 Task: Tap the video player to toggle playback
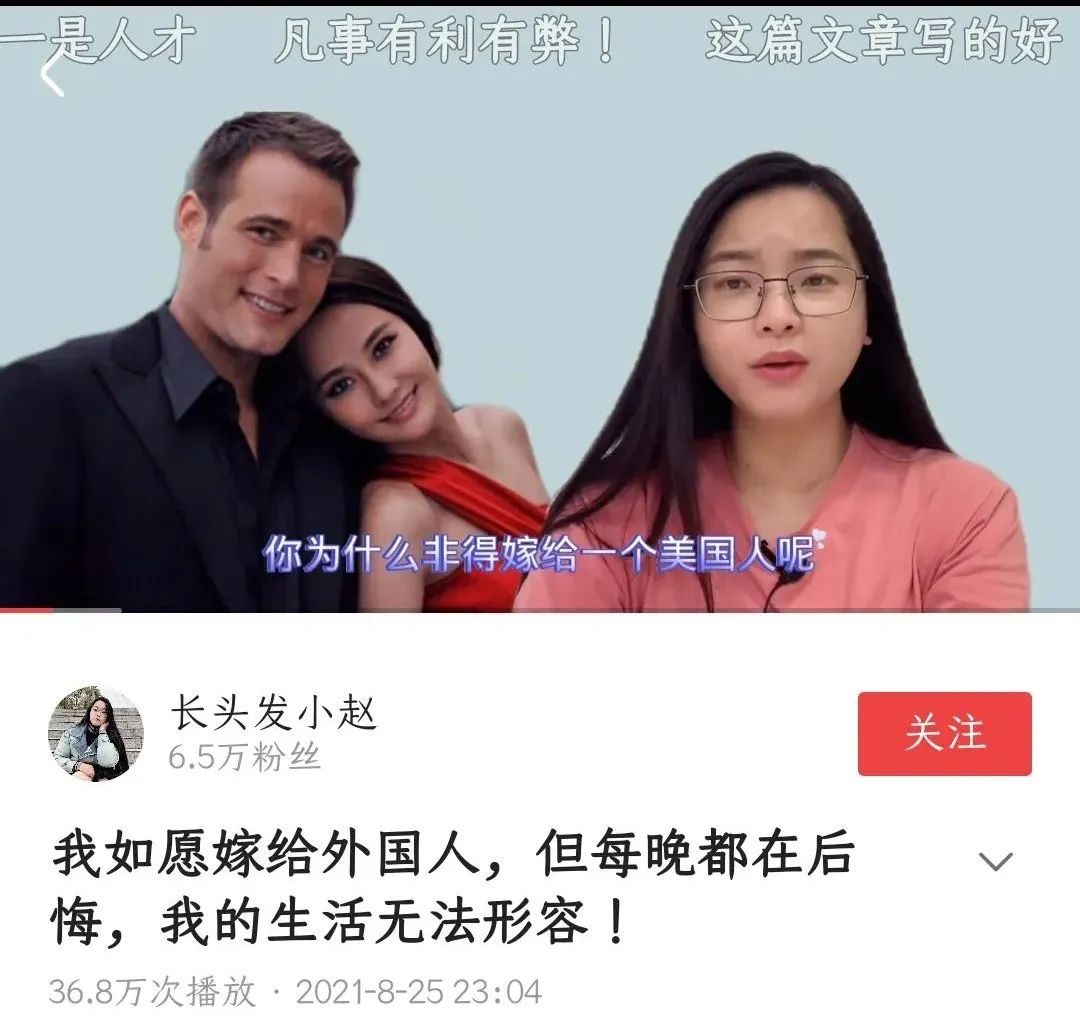(540, 330)
